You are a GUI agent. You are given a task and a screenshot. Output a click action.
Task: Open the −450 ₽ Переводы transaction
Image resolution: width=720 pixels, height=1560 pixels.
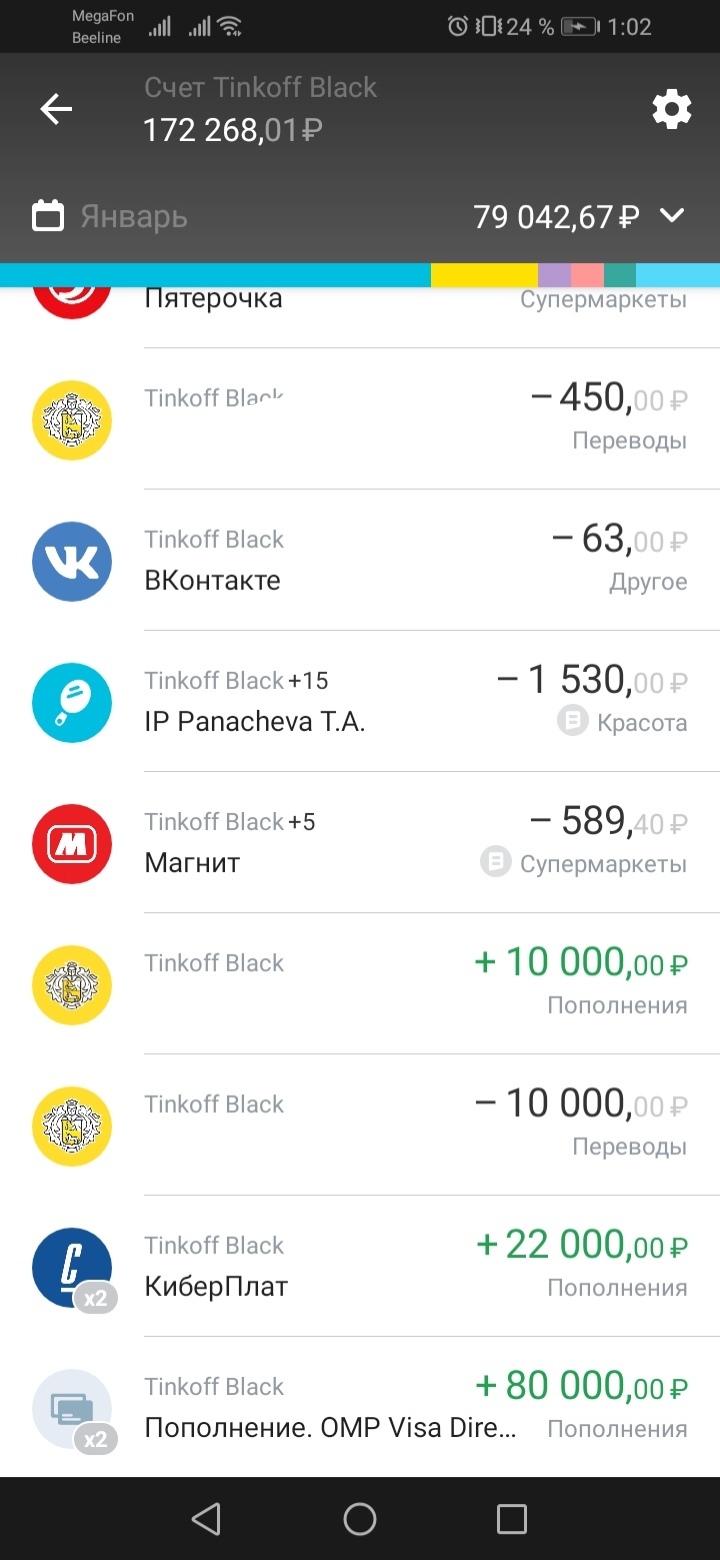360,419
